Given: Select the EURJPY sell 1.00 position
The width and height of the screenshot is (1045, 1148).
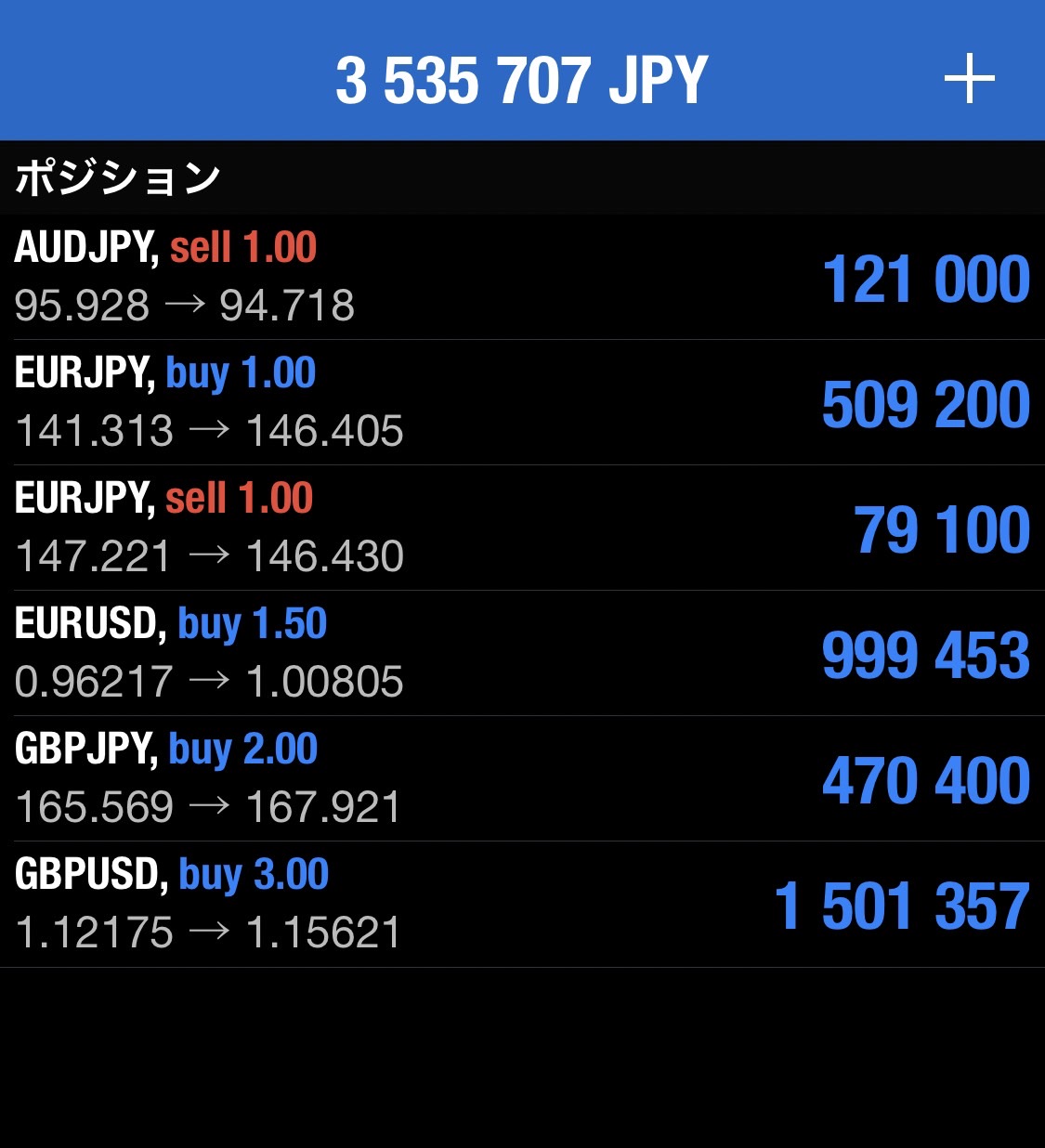Looking at the screenshot, I should coord(522,528).
